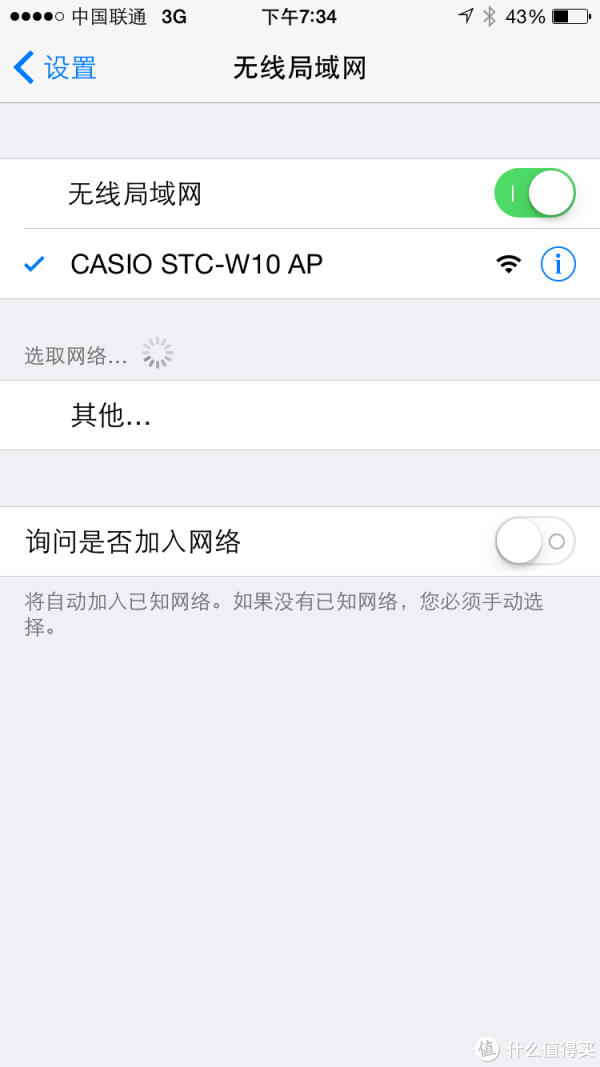Open 其他… to join another network
The height and width of the screenshot is (1067, 600).
[300, 415]
